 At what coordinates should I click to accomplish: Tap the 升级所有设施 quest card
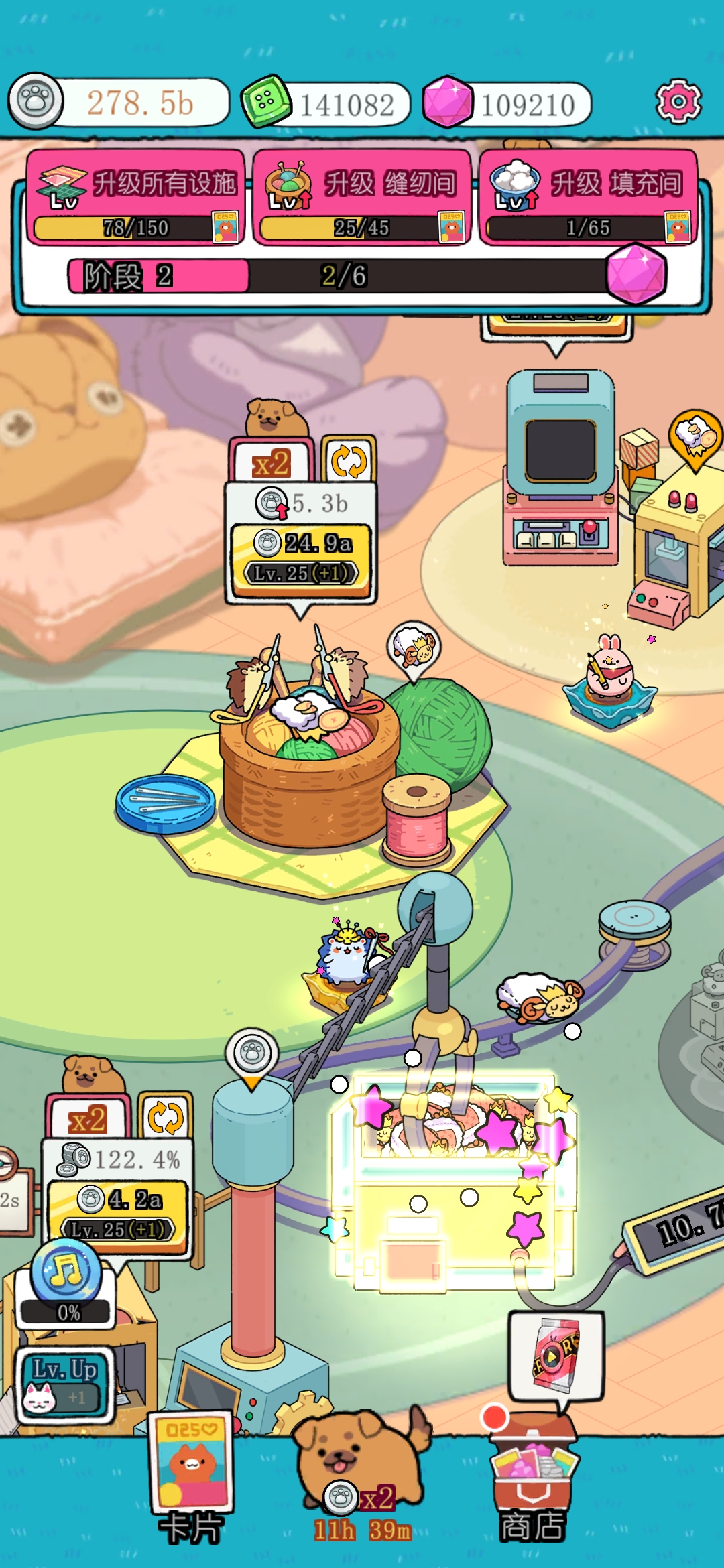pyautogui.click(x=135, y=198)
